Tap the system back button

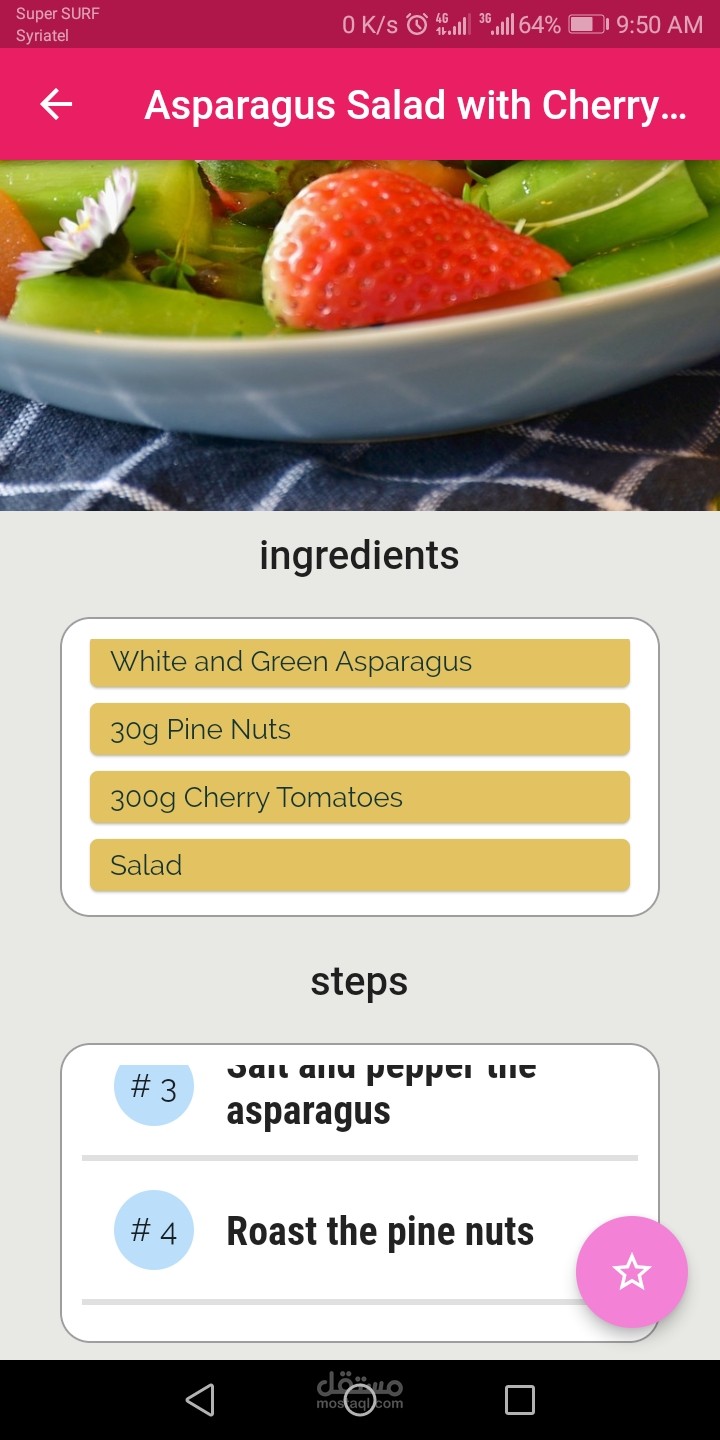click(x=200, y=1399)
